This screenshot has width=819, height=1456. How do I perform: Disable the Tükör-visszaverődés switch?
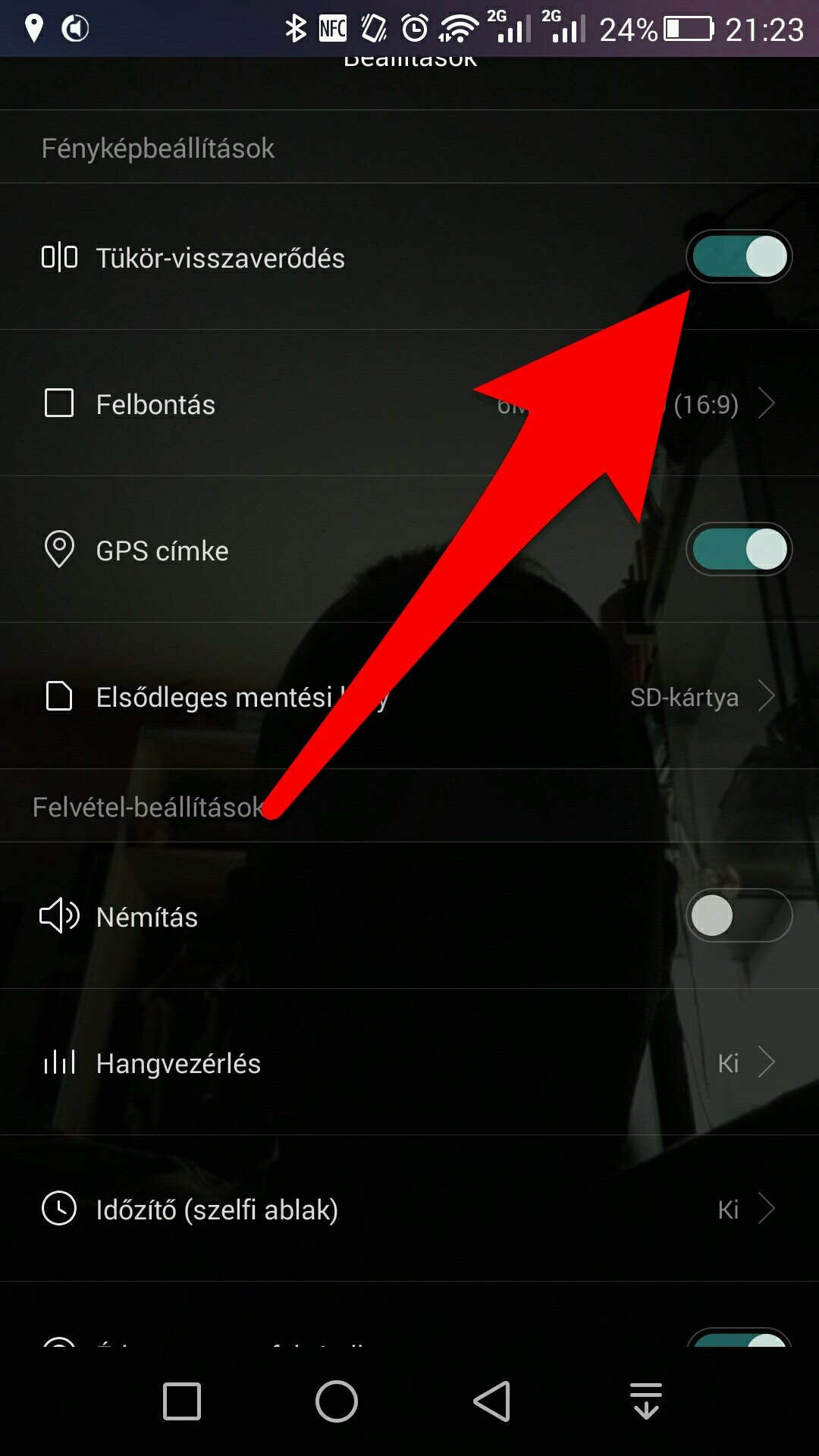click(x=739, y=256)
